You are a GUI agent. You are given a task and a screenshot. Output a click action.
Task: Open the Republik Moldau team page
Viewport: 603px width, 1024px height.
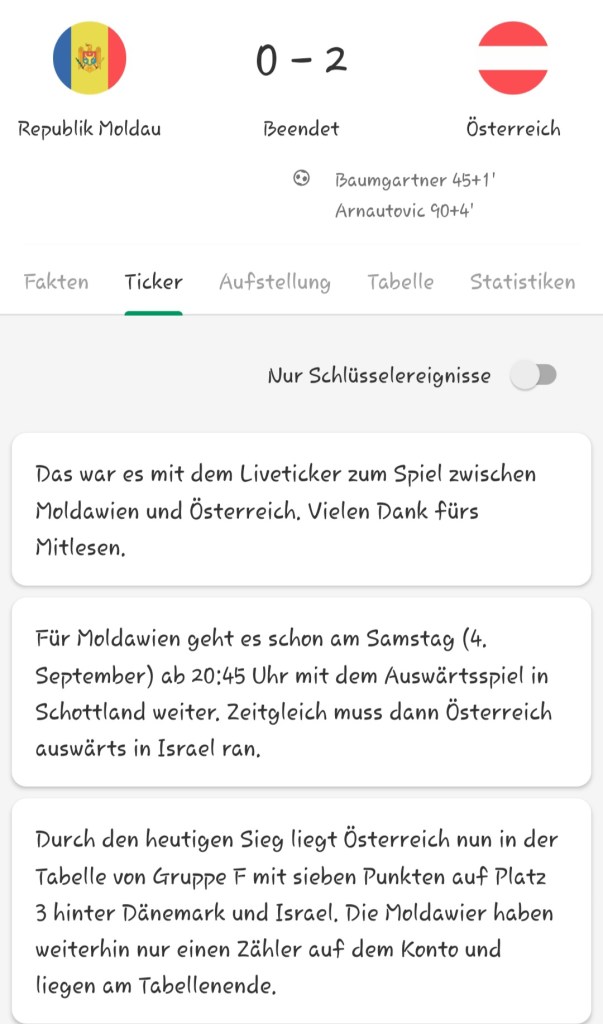pyautogui.click(x=89, y=60)
